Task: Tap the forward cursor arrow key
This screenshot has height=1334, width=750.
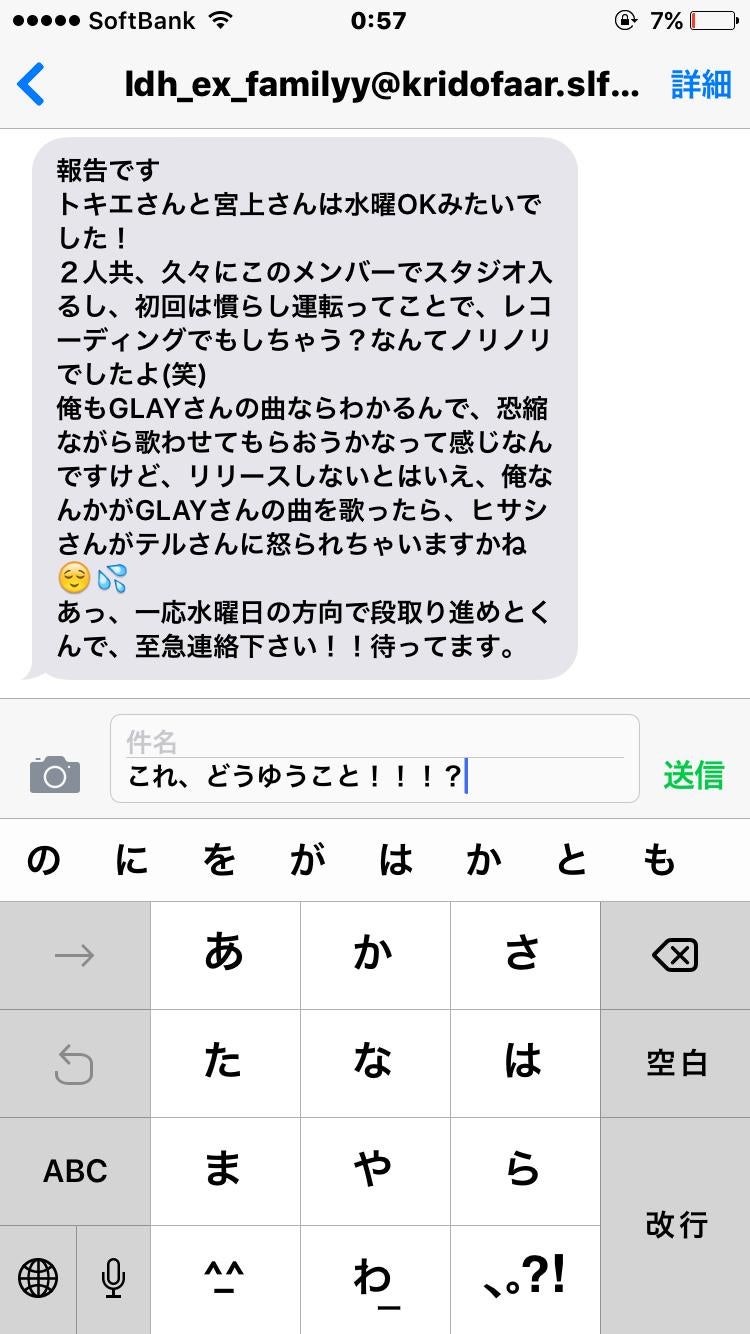Action: tap(75, 954)
